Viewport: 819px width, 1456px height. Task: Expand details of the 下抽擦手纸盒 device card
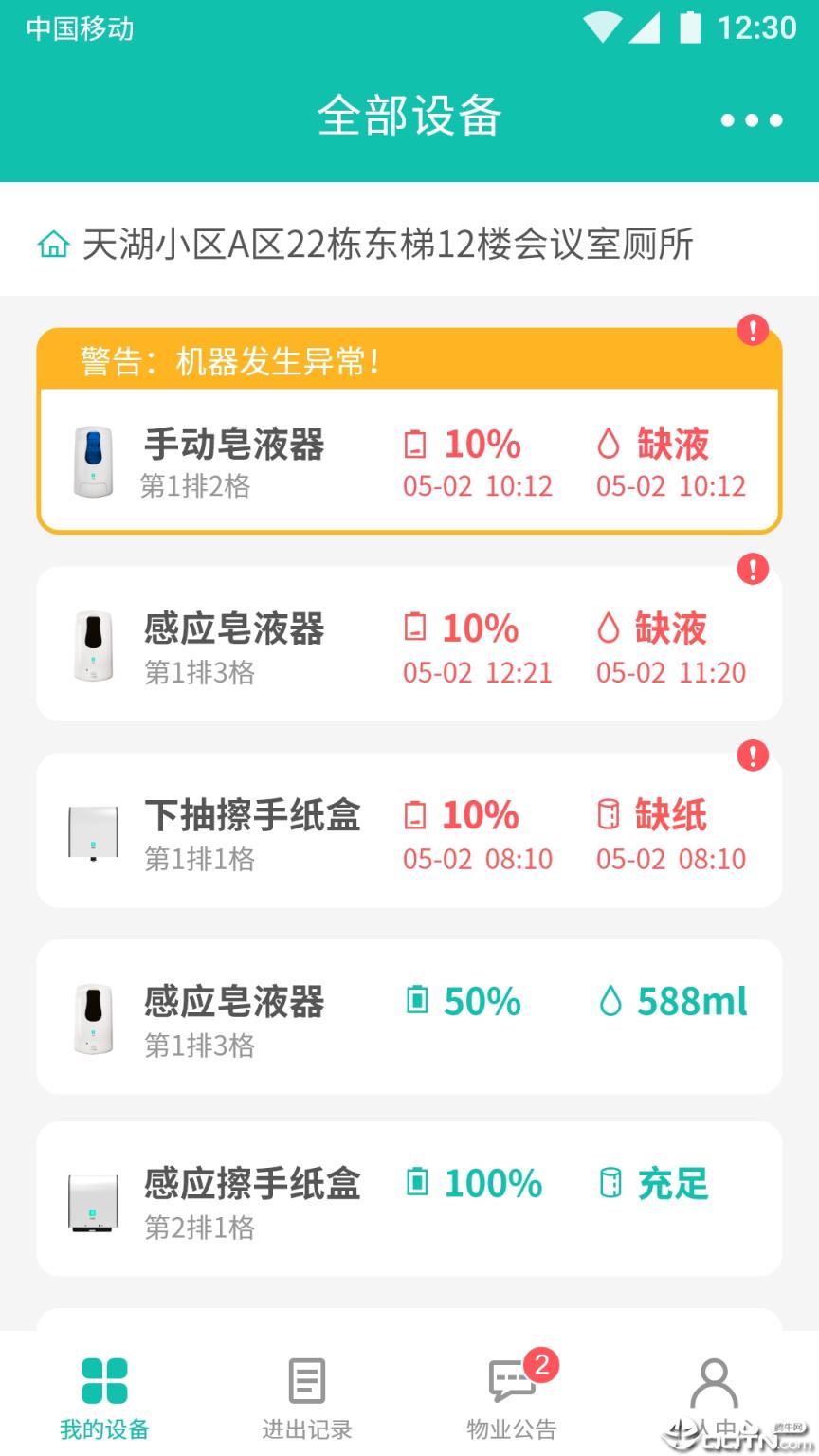coord(408,829)
